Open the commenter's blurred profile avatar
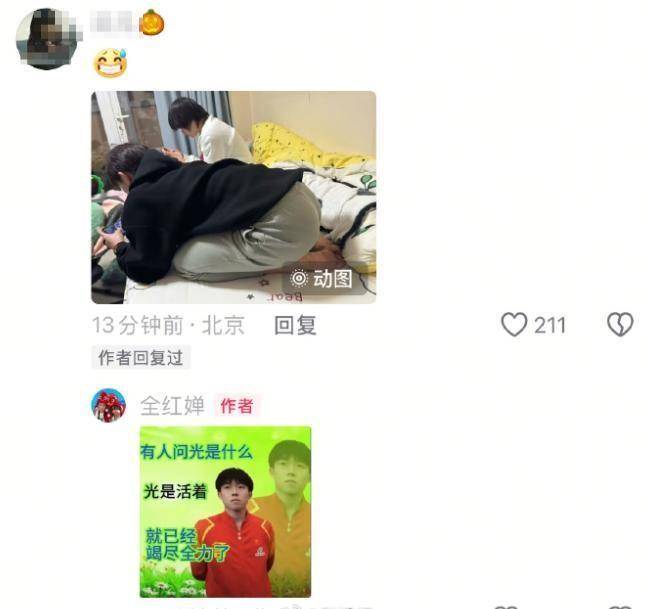 tap(47, 39)
